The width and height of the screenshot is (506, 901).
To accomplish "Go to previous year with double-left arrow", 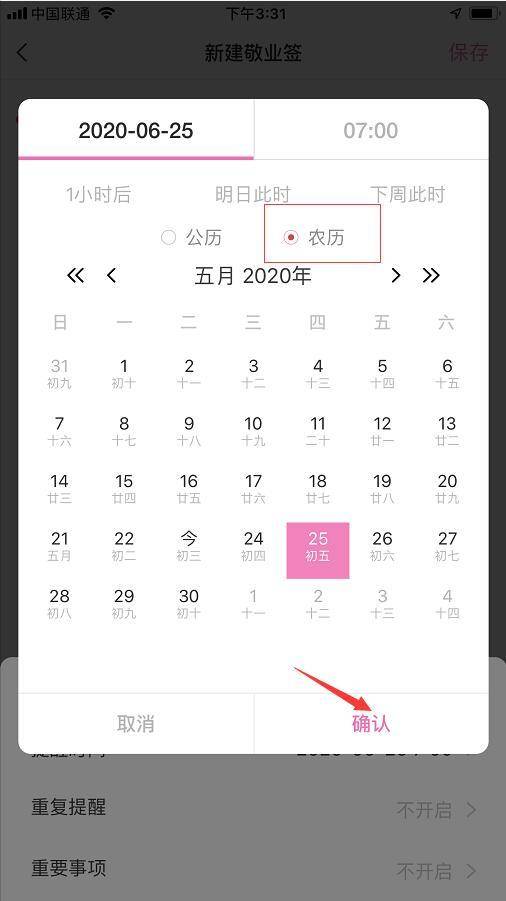I will (75, 276).
